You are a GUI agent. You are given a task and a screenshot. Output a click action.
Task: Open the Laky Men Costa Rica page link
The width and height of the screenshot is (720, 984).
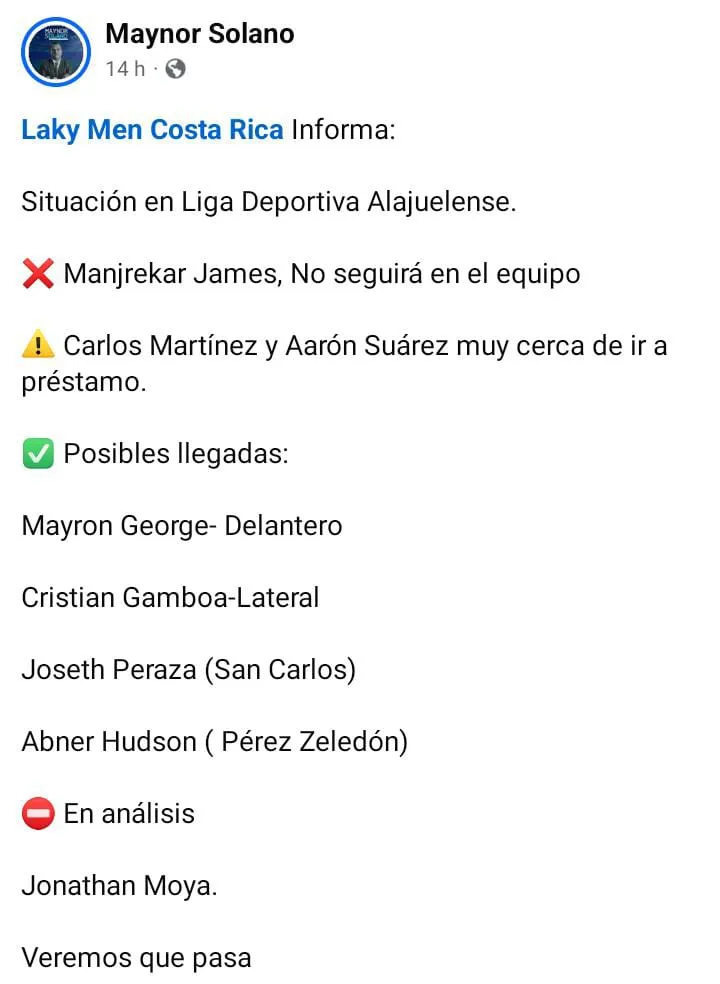point(152,129)
